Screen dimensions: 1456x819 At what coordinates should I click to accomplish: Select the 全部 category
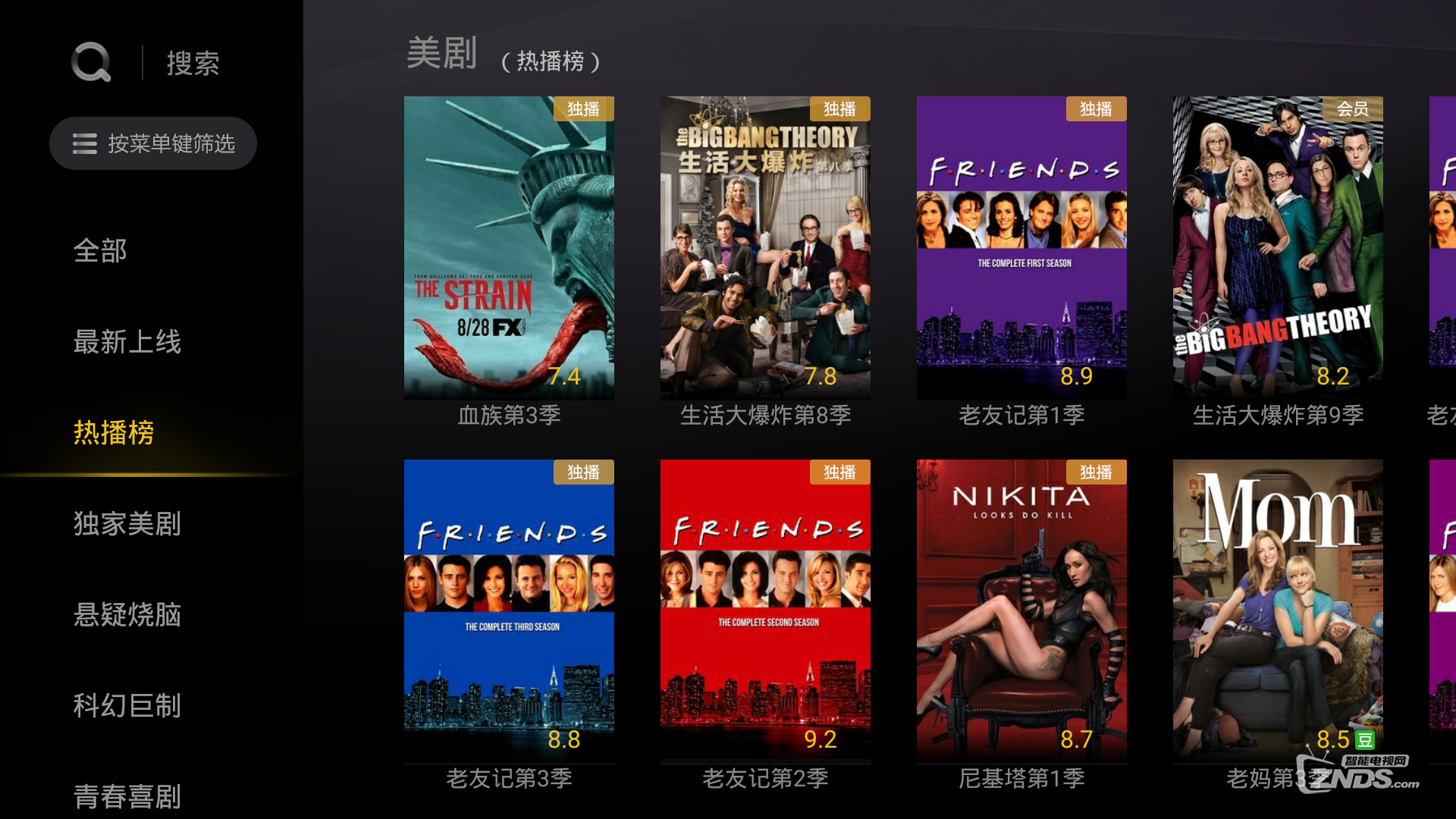pyautogui.click(x=100, y=251)
